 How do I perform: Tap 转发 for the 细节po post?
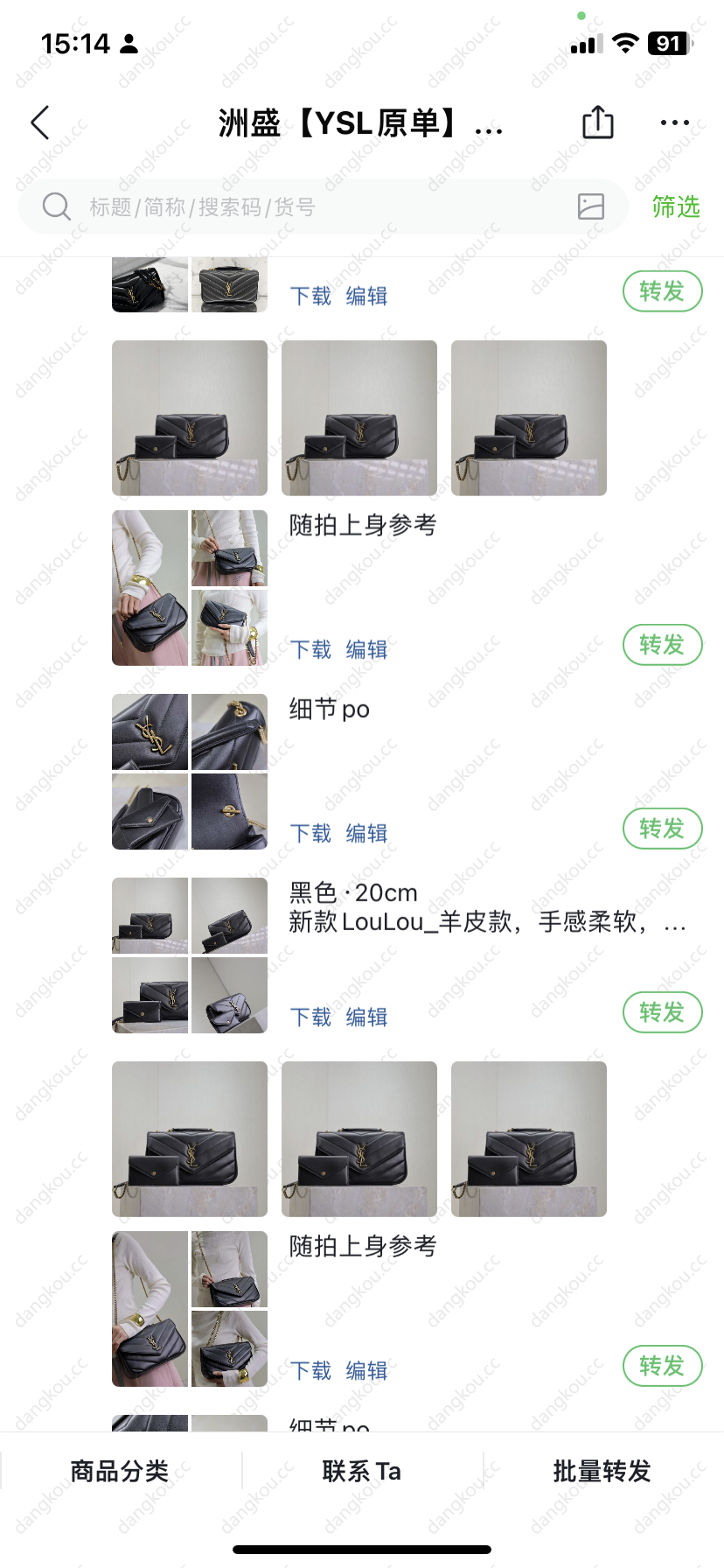(662, 829)
